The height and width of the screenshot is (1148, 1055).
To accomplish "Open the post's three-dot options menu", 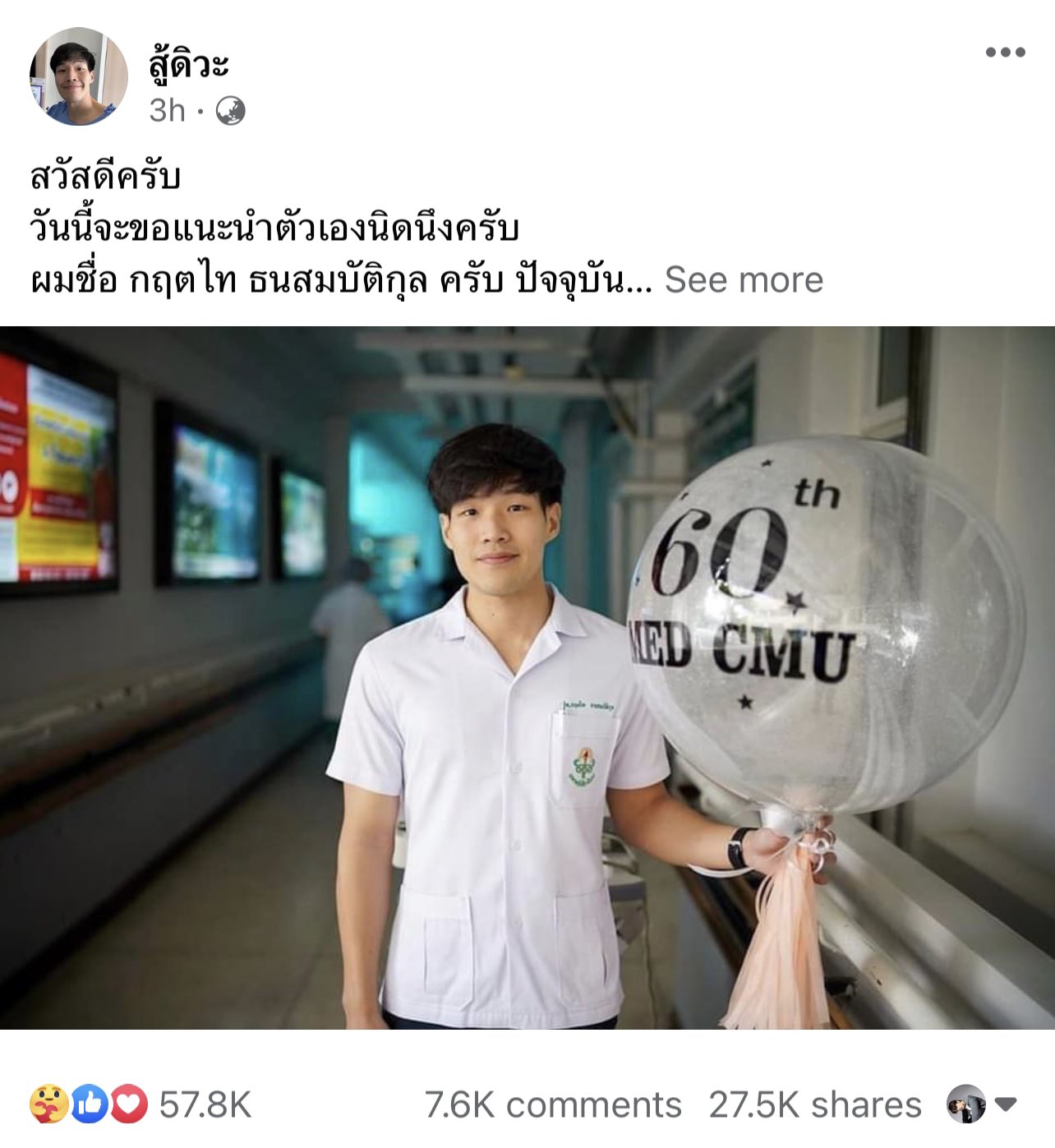I will [1005, 53].
